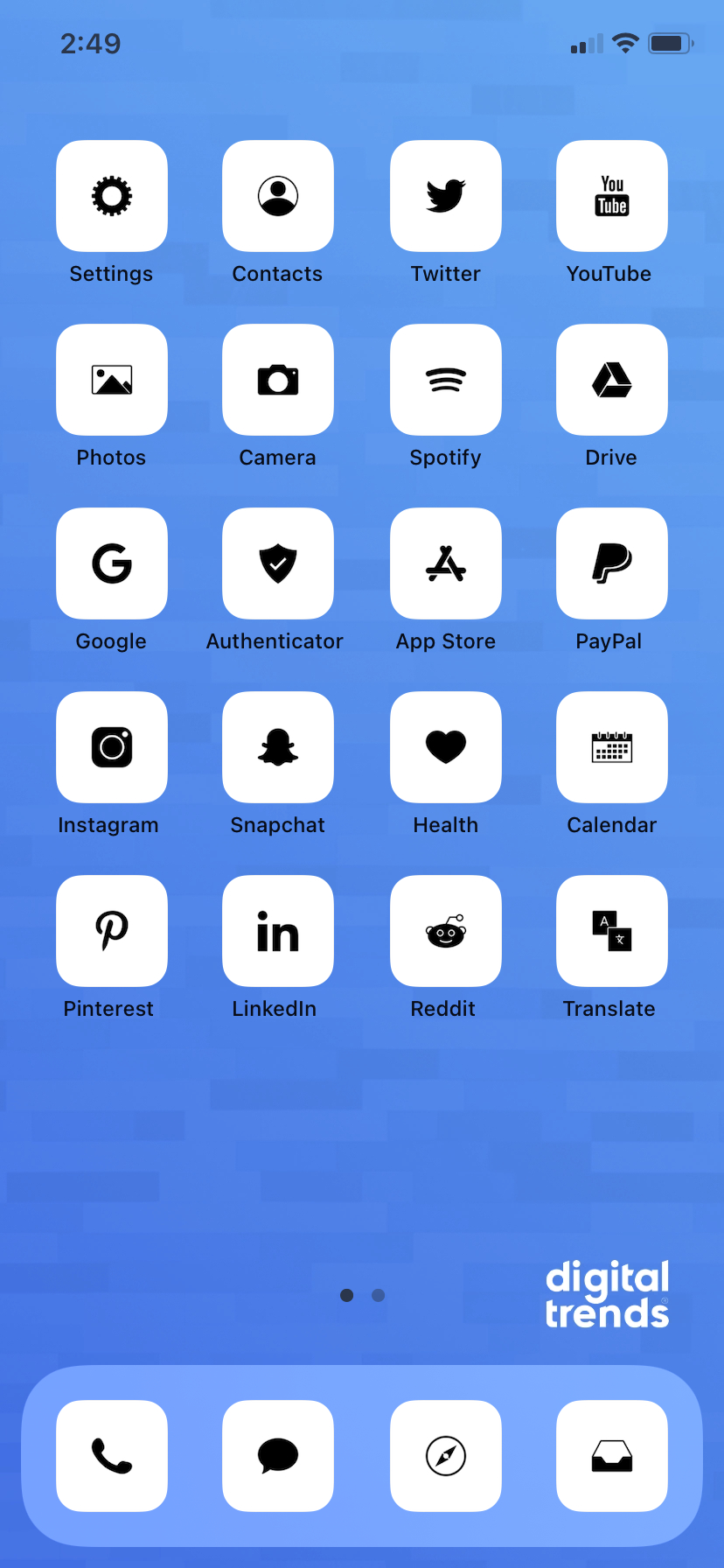
Task: Open Spotify
Action: pyautogui.click(x=446, y=380)
